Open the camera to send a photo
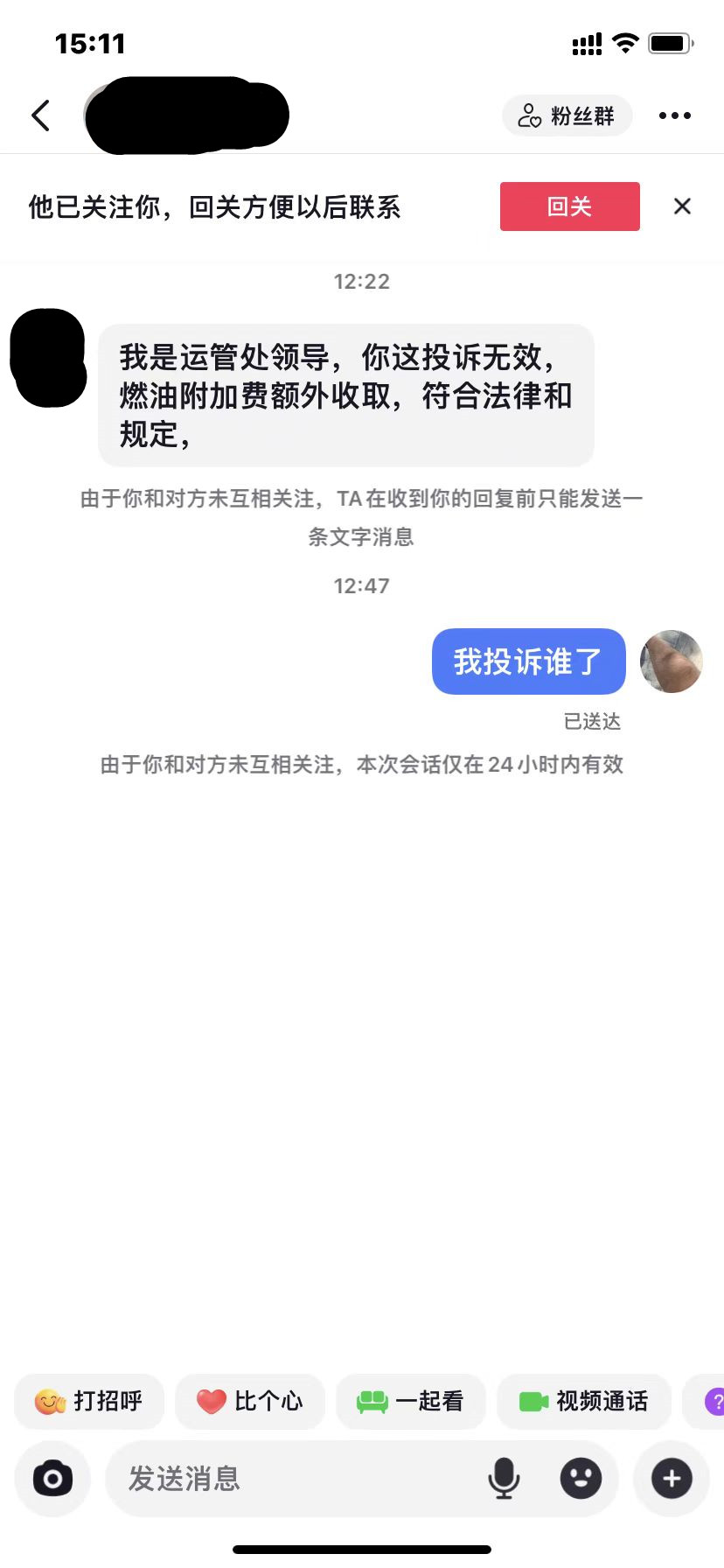 tap(52, 1479)
